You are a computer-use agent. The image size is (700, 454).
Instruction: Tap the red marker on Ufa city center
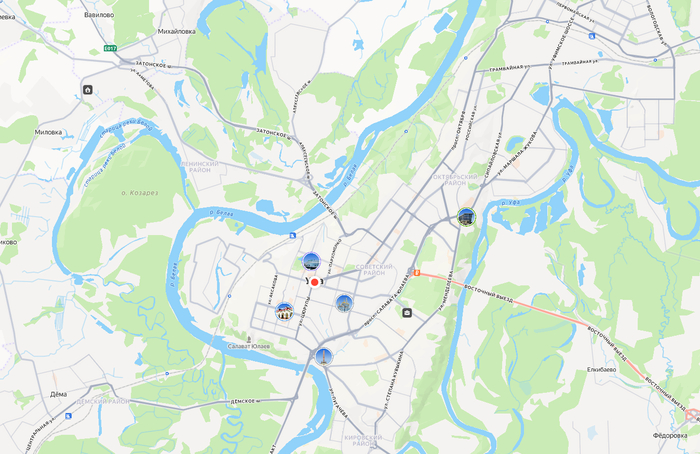314,283
